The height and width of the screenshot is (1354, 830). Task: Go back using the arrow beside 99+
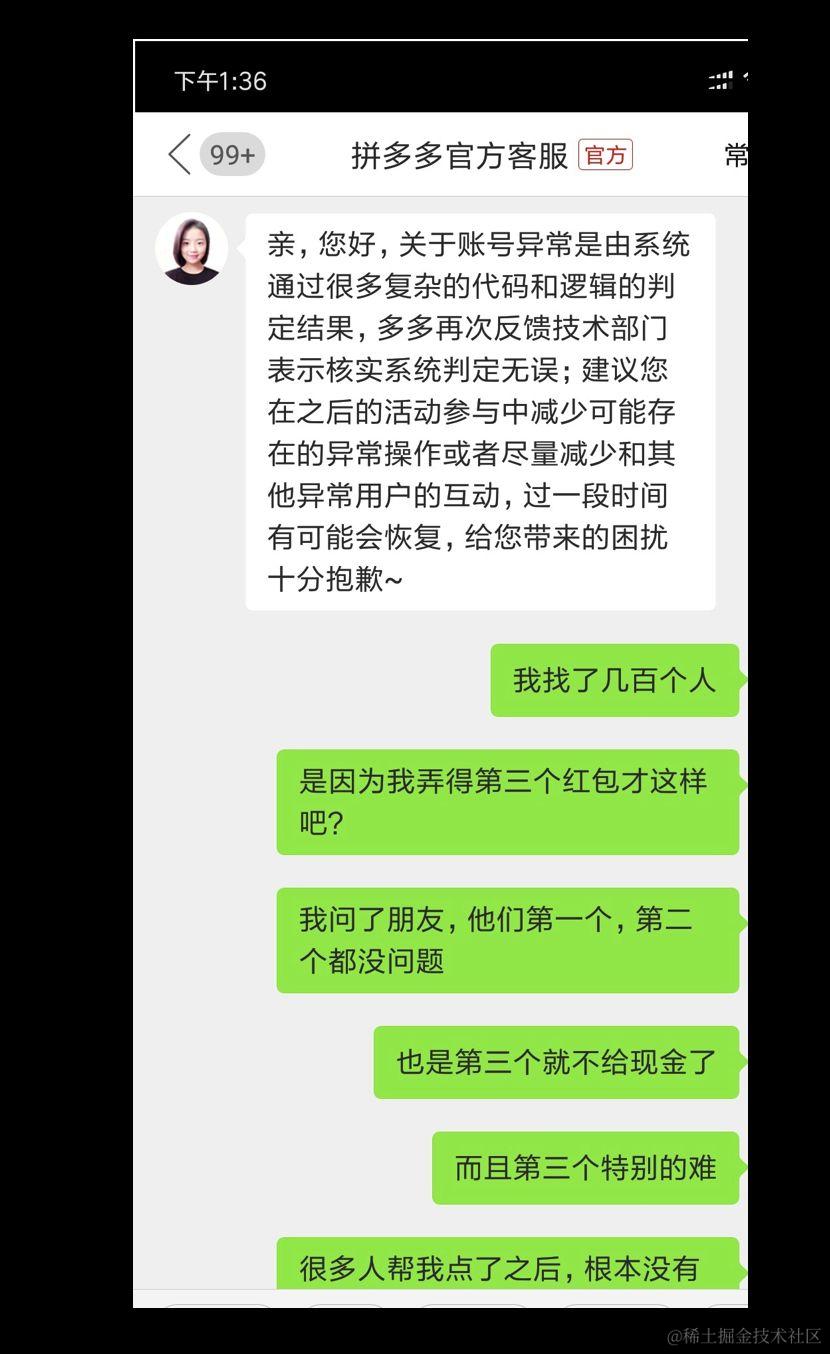tap(180, 155)
